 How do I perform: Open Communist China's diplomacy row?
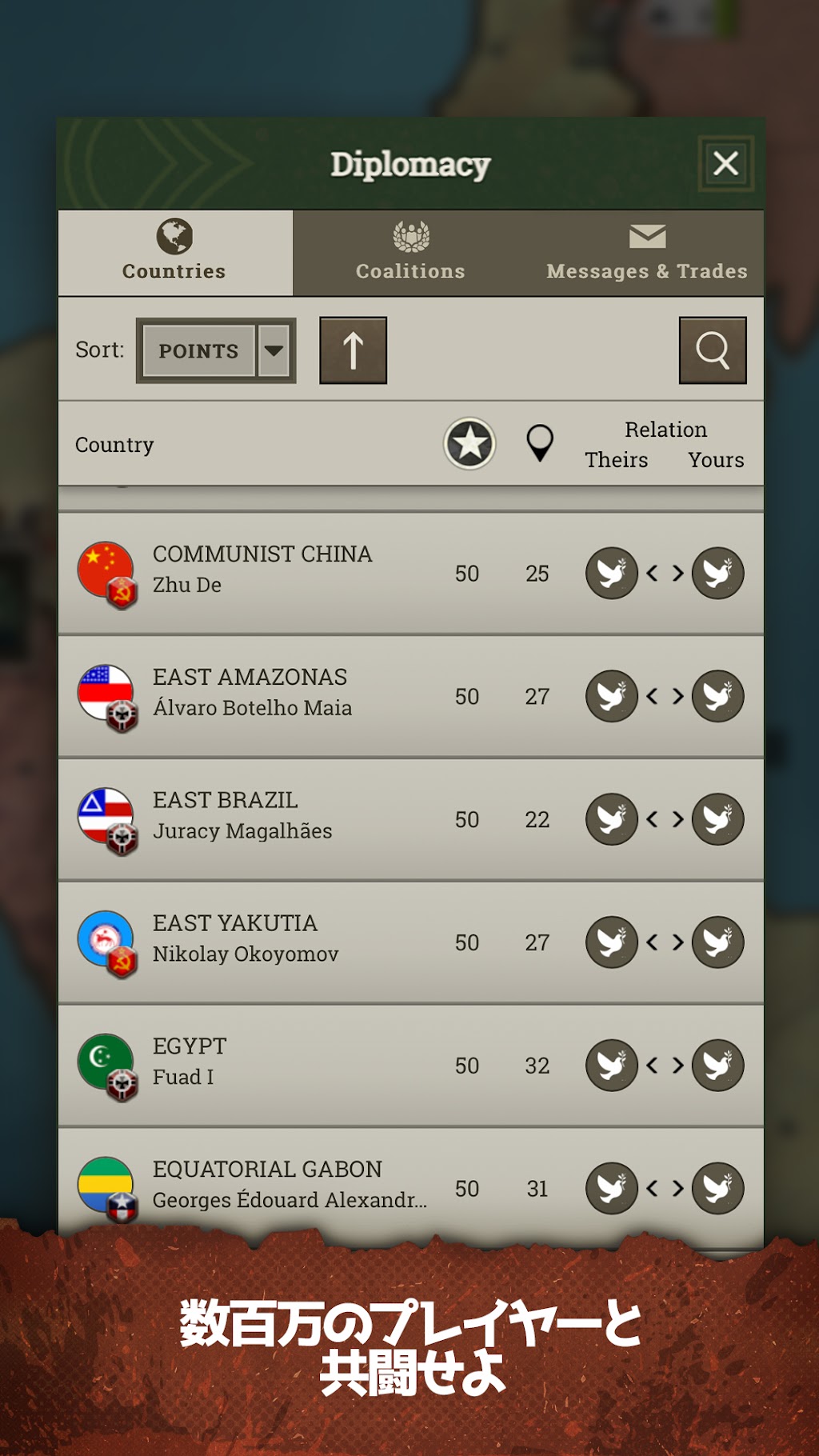click(x=410, y=573)
